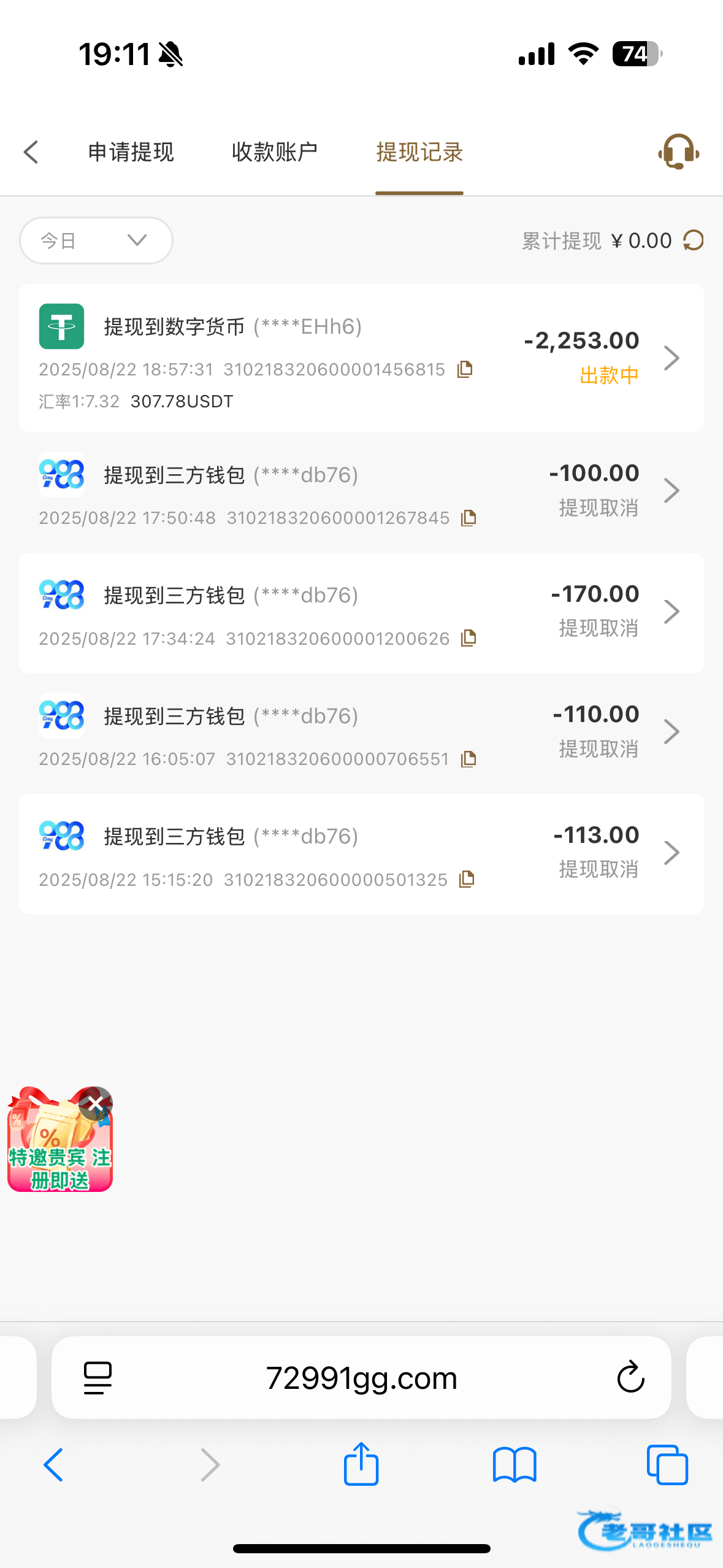The image size is (723, 1568).
Task: Copy order number ending in 1456815
Action: [x=465, y=369]
